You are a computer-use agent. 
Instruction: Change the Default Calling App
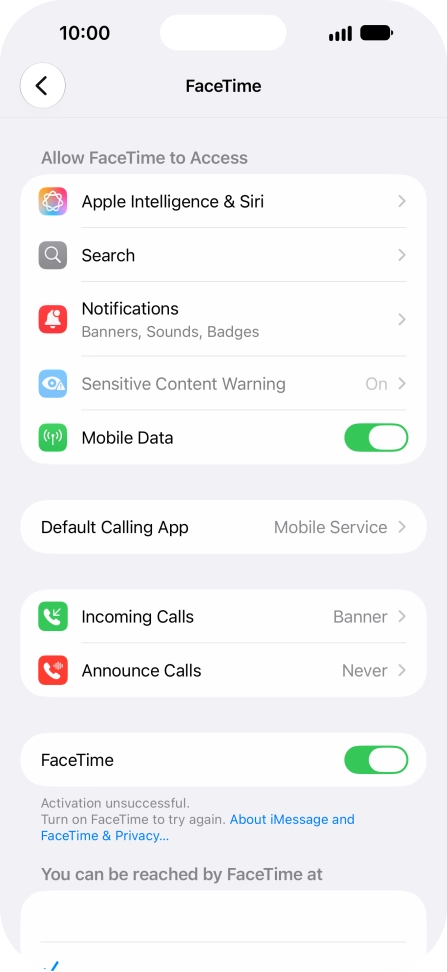(223, 527)
